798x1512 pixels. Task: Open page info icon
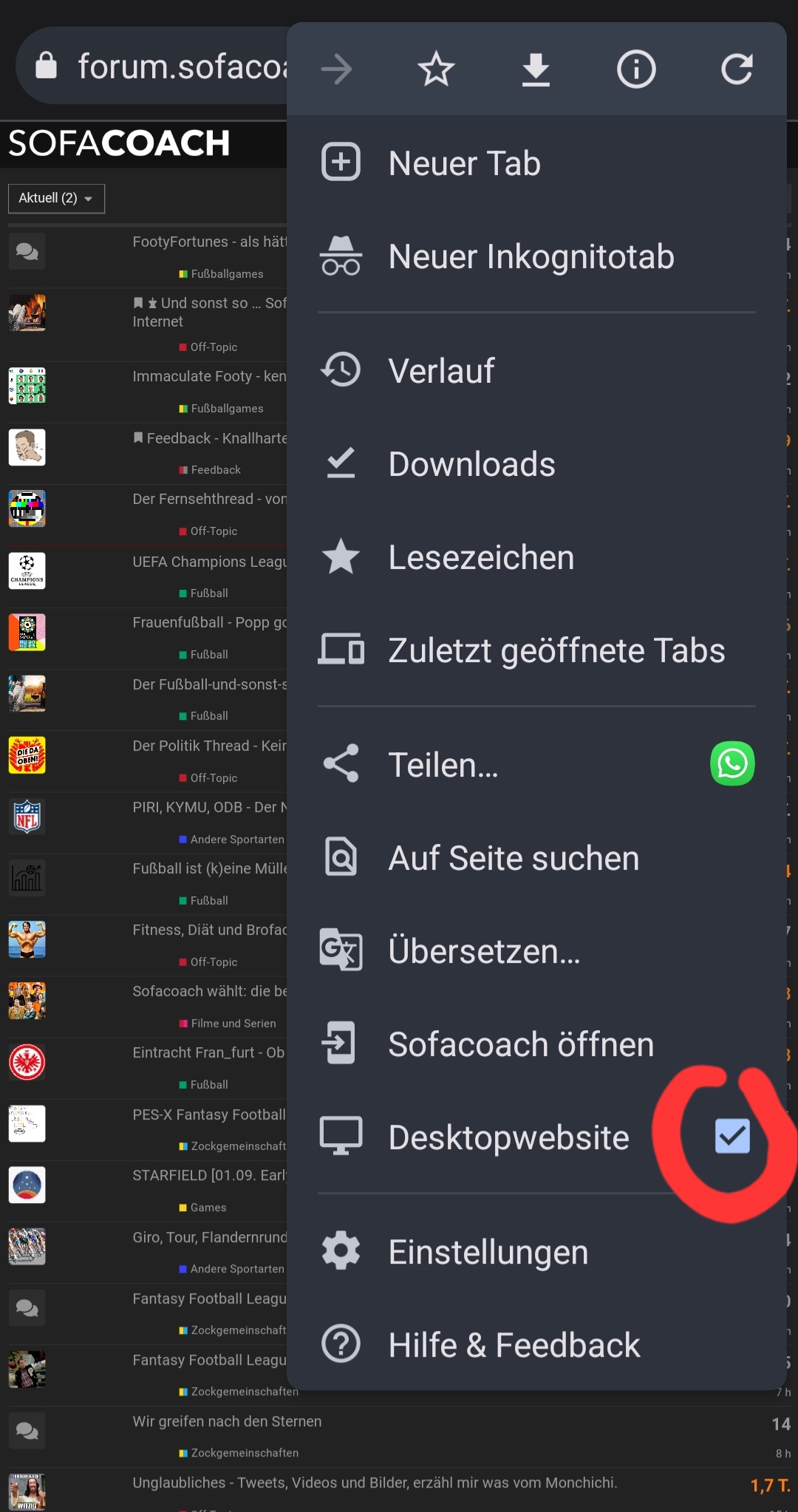pyautogui.click(x=636, y=69)
